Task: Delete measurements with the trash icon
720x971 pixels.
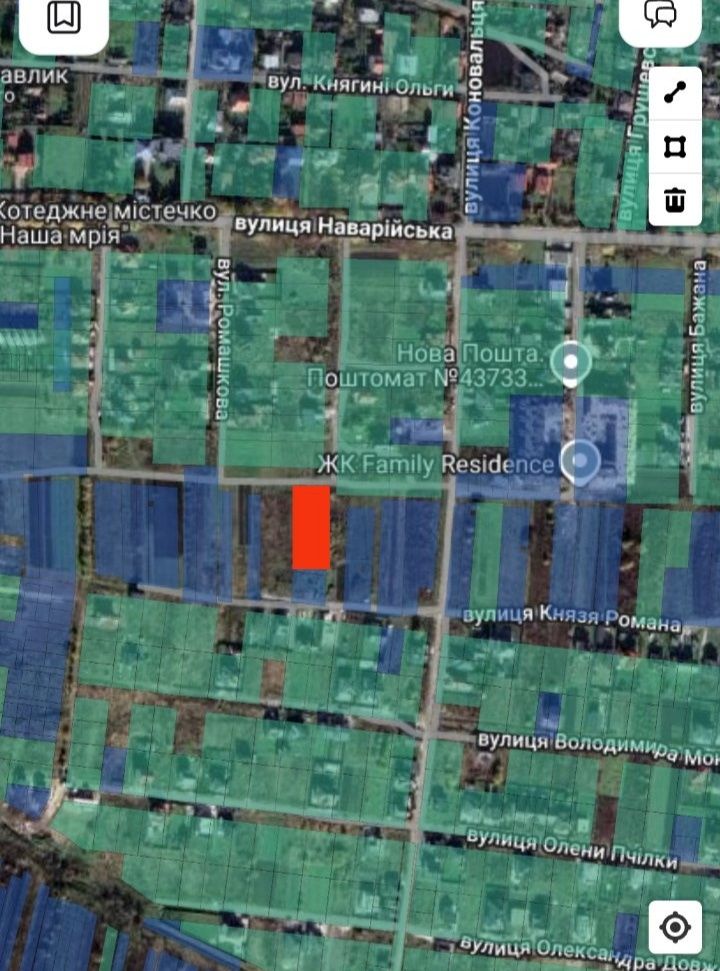Action: click(x=675, y=199)
